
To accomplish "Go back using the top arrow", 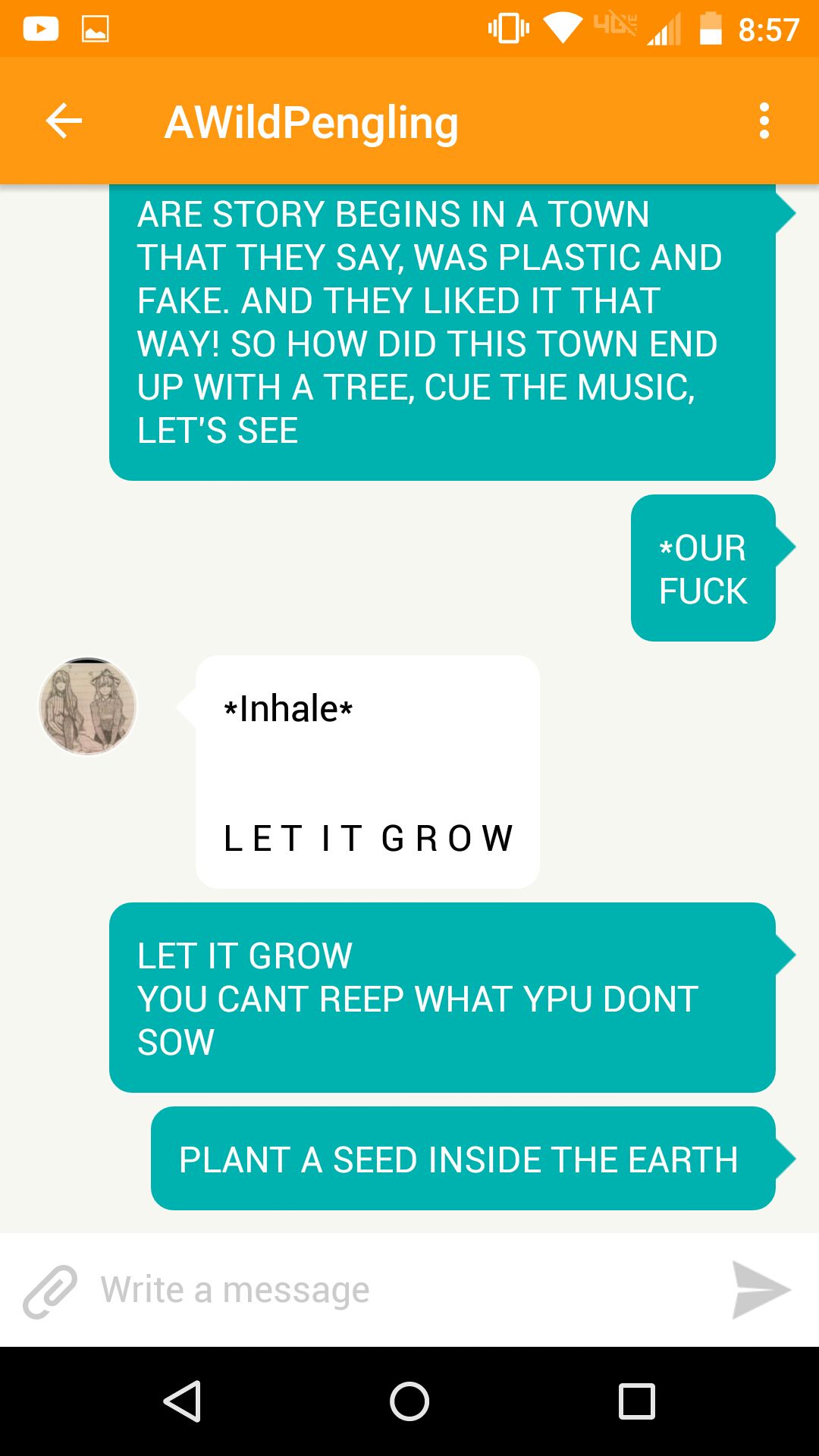I will [64, 121].
